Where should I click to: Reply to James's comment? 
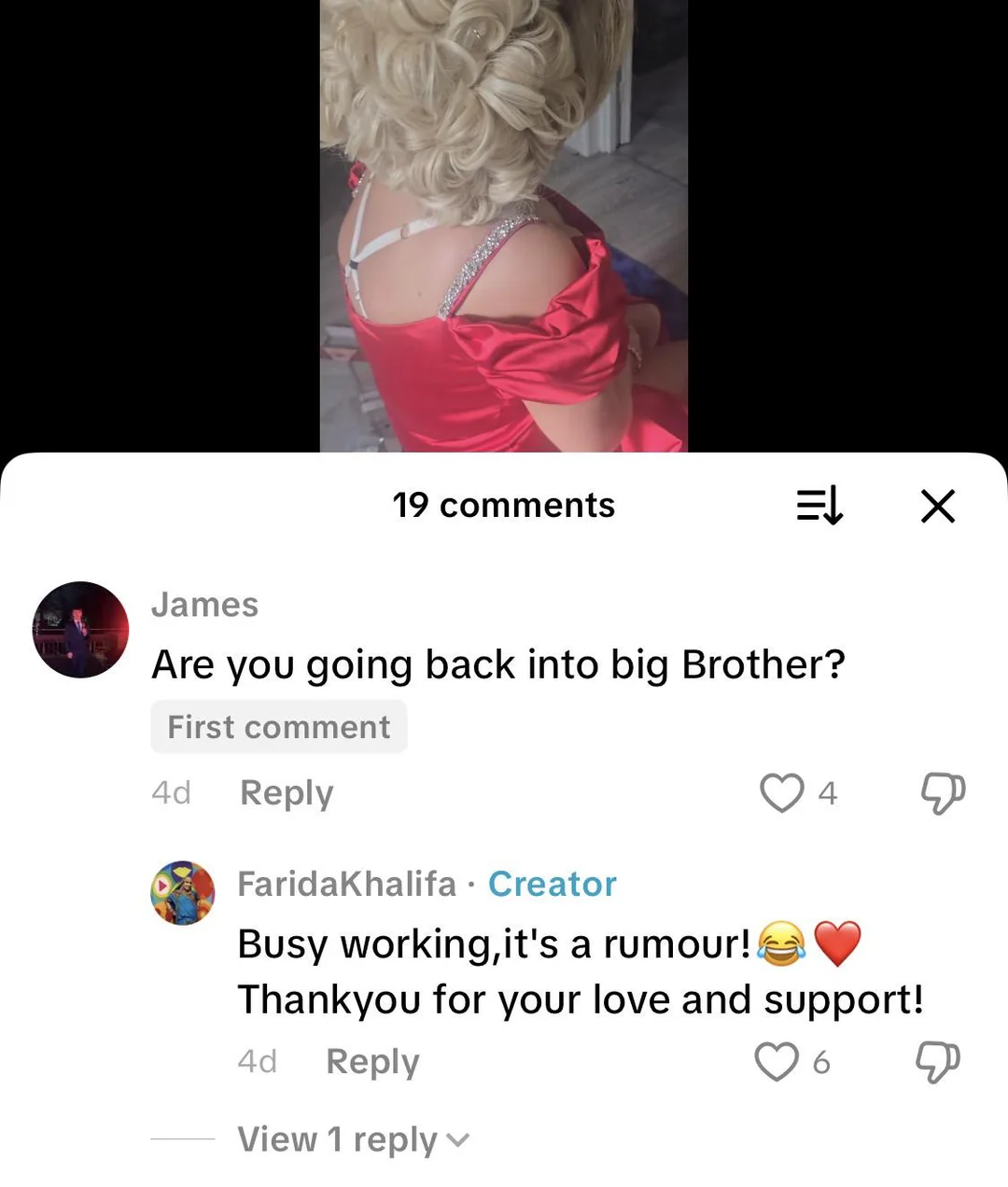pos(286,792)
